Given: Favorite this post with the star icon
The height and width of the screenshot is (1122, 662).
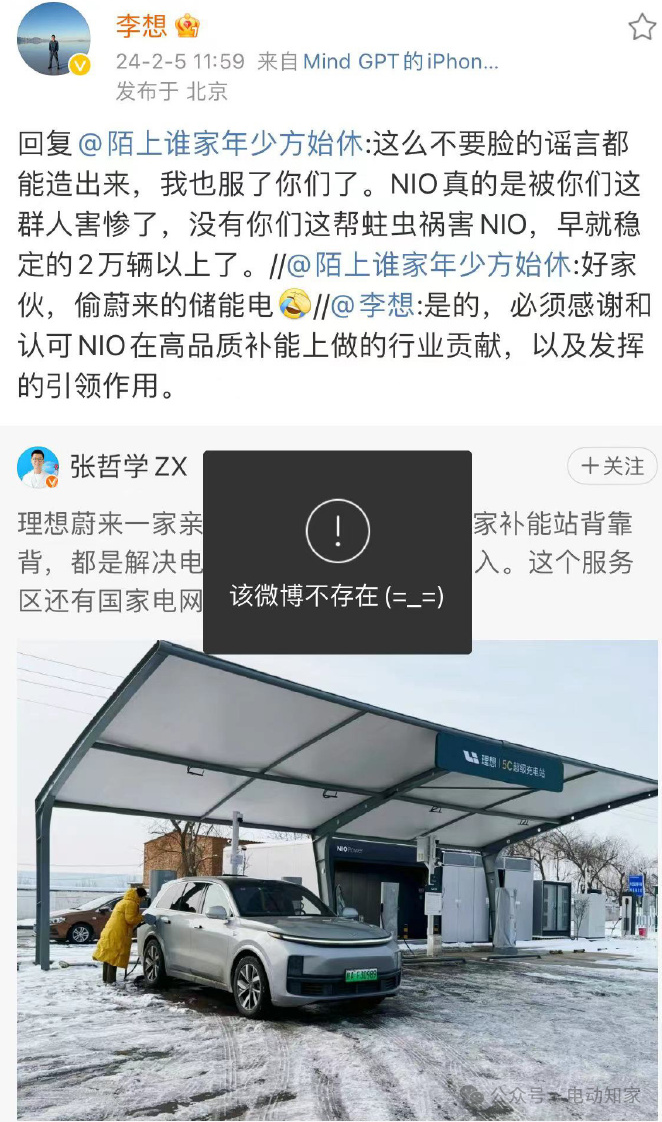Looking at the screenshot, I should pyautogui.click(x=641, y=27).
